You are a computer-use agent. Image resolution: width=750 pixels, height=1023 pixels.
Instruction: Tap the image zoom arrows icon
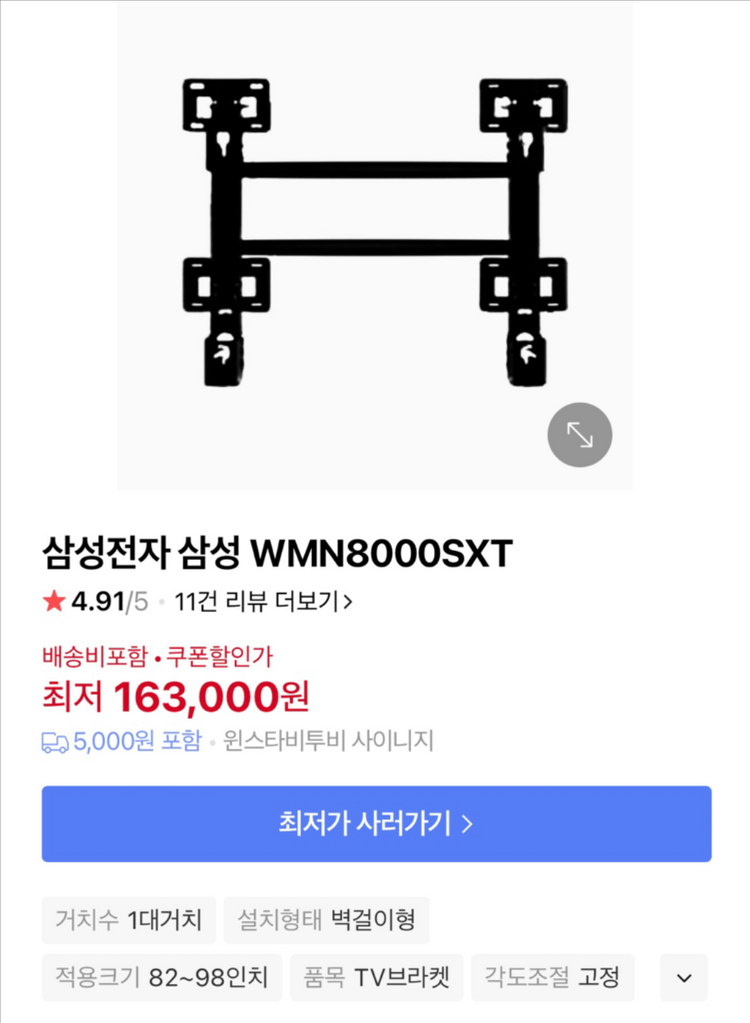pos(580,434)
